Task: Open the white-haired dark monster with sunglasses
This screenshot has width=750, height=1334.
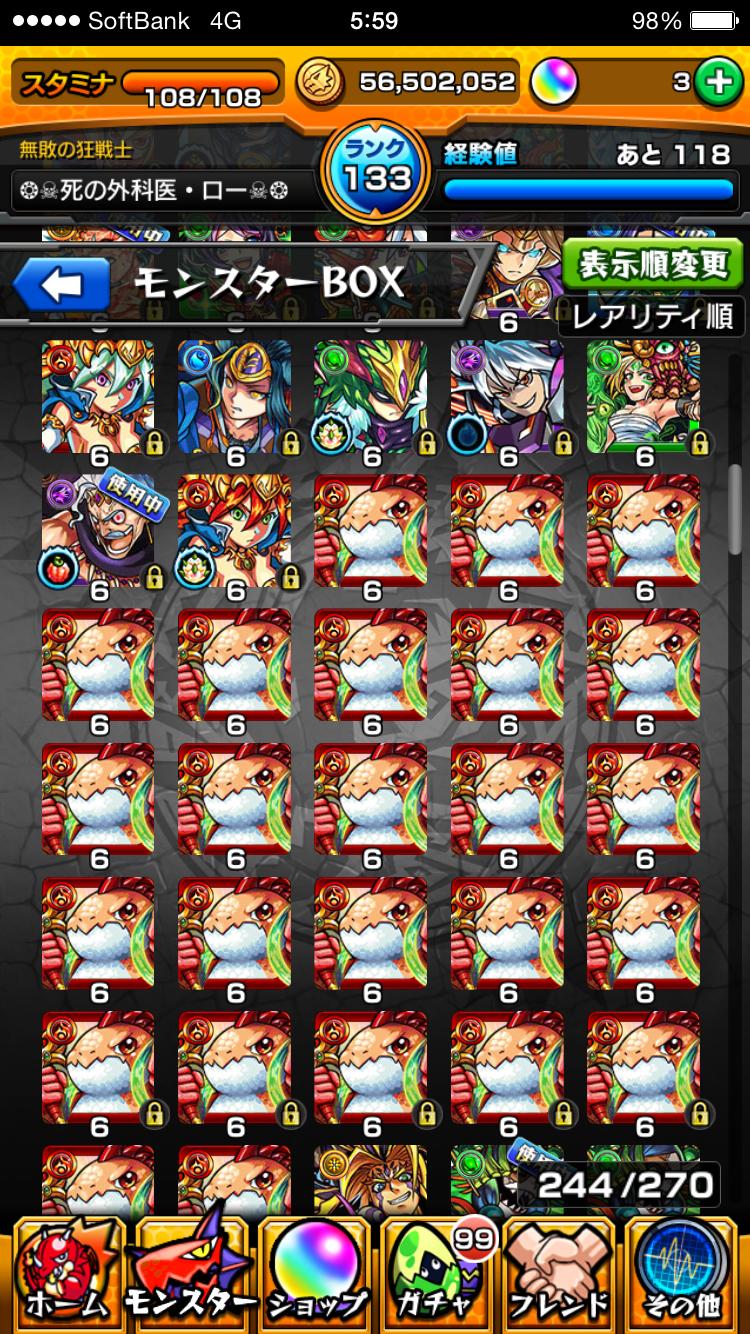Action: (x=507, y=397)
